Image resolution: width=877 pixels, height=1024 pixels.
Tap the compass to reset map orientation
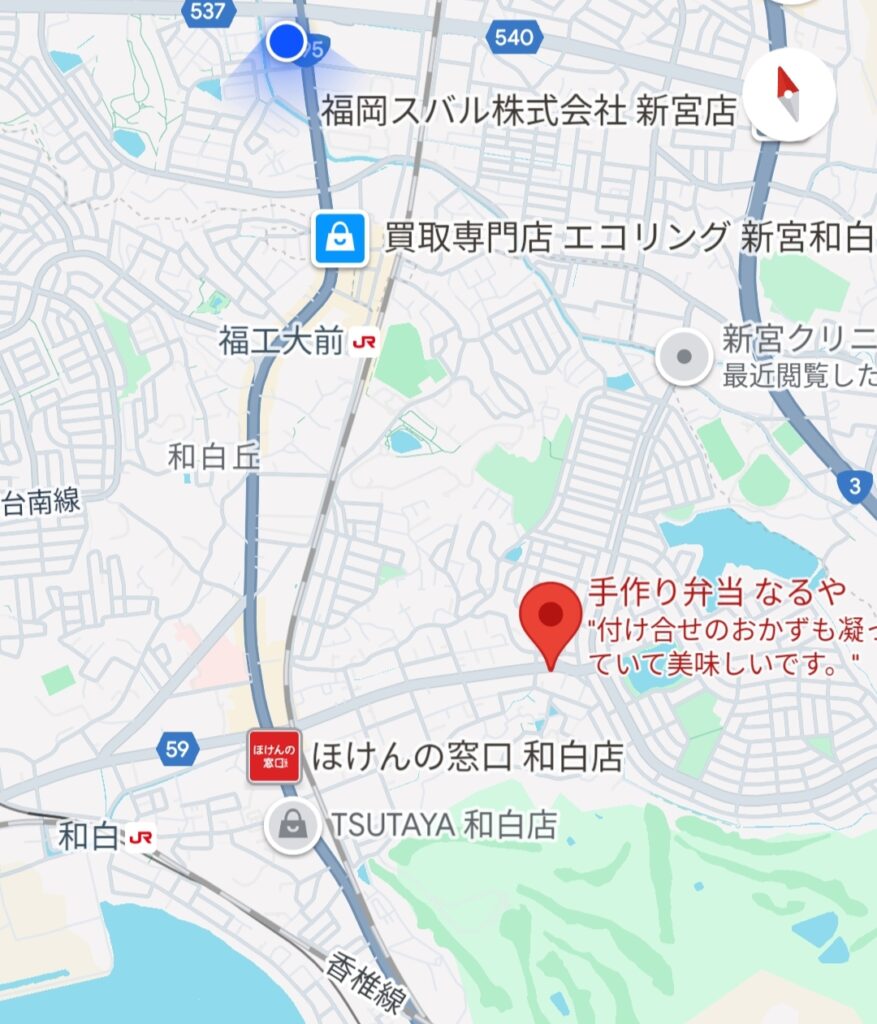click(789, 94)
